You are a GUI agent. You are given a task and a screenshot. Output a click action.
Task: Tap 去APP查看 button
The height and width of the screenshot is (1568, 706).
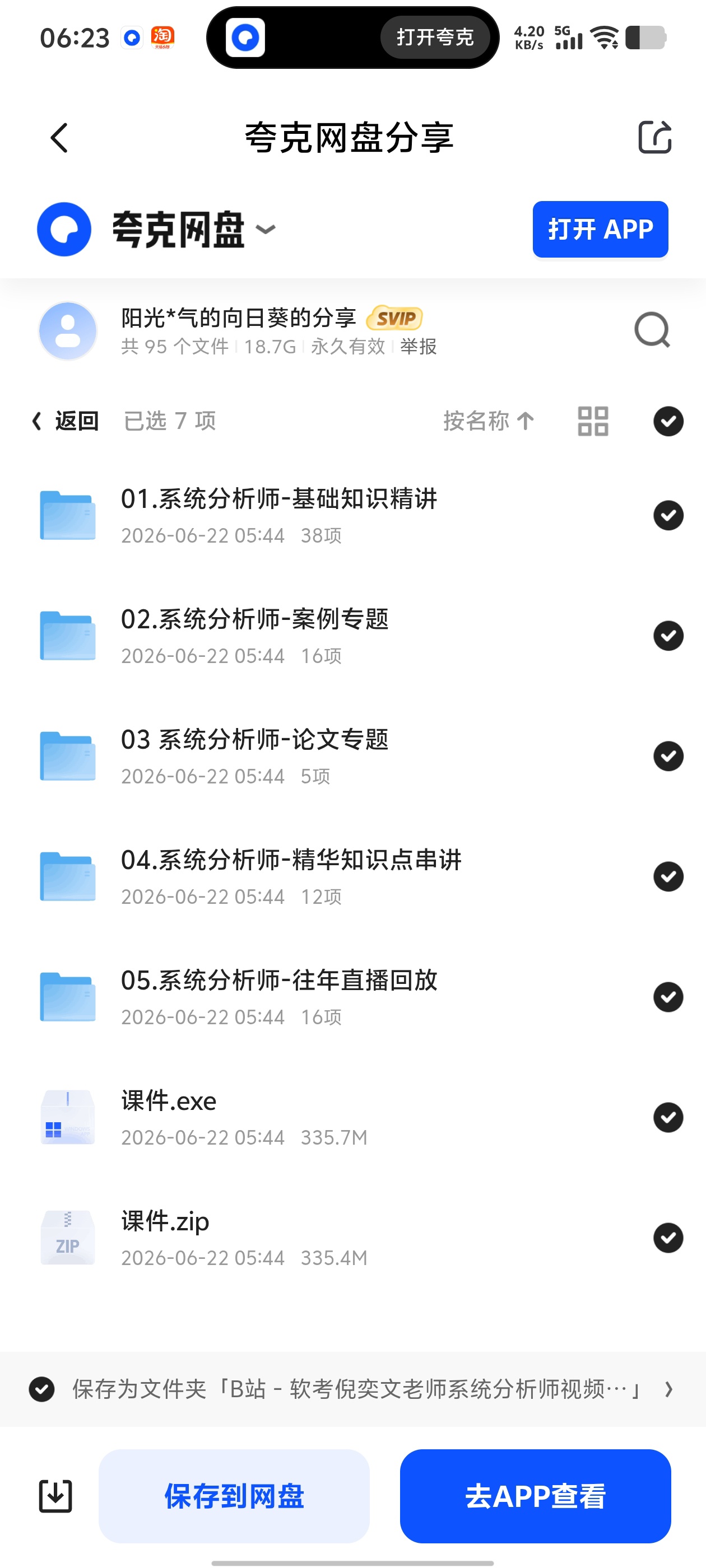(536, 1496)
